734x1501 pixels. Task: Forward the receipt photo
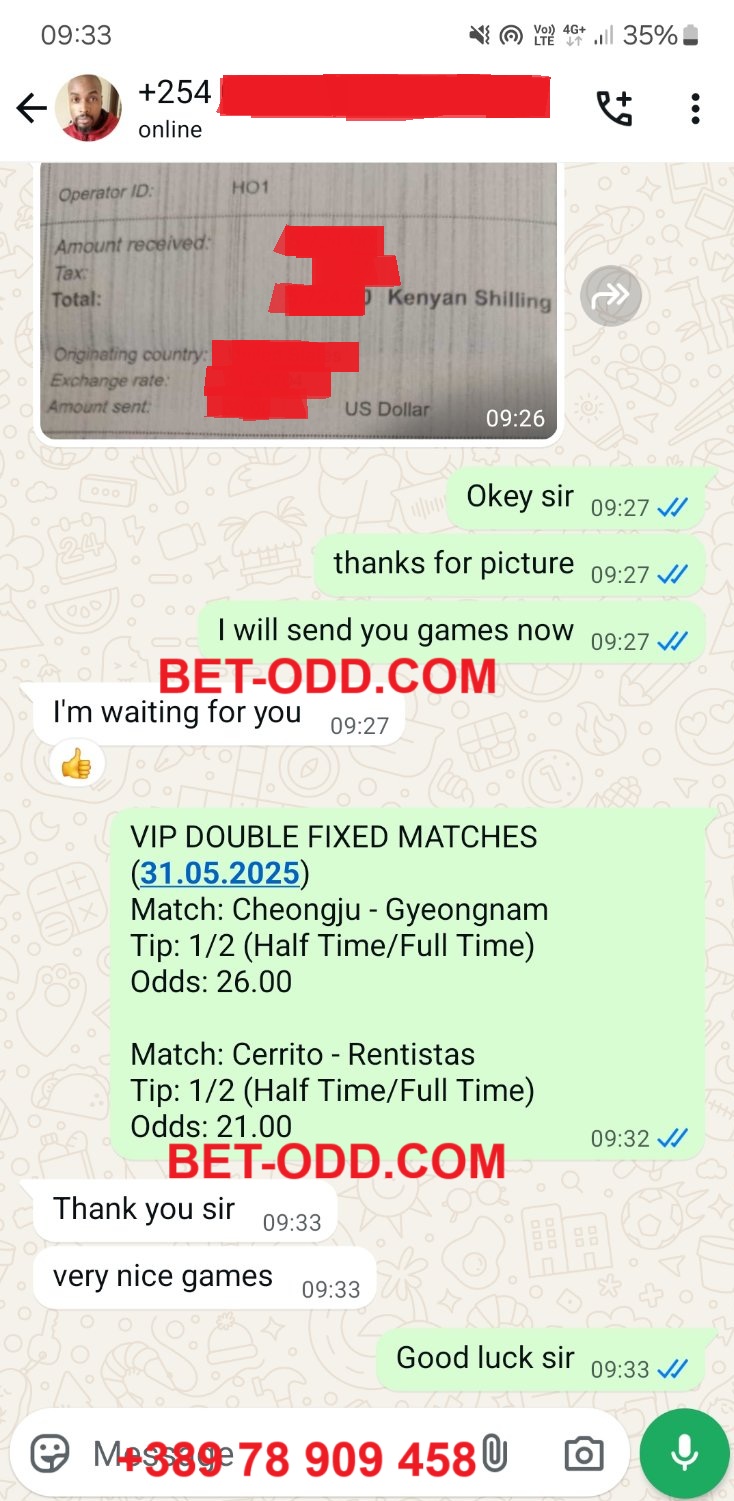tap(611, 295)
